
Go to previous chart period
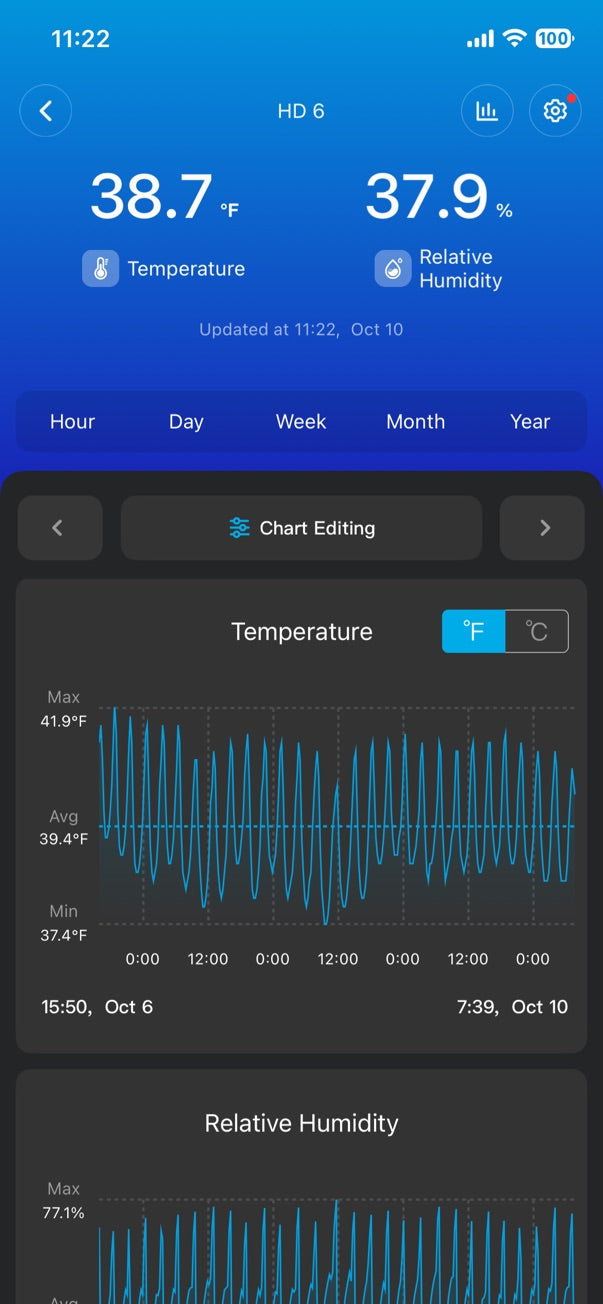click(59, 528)
